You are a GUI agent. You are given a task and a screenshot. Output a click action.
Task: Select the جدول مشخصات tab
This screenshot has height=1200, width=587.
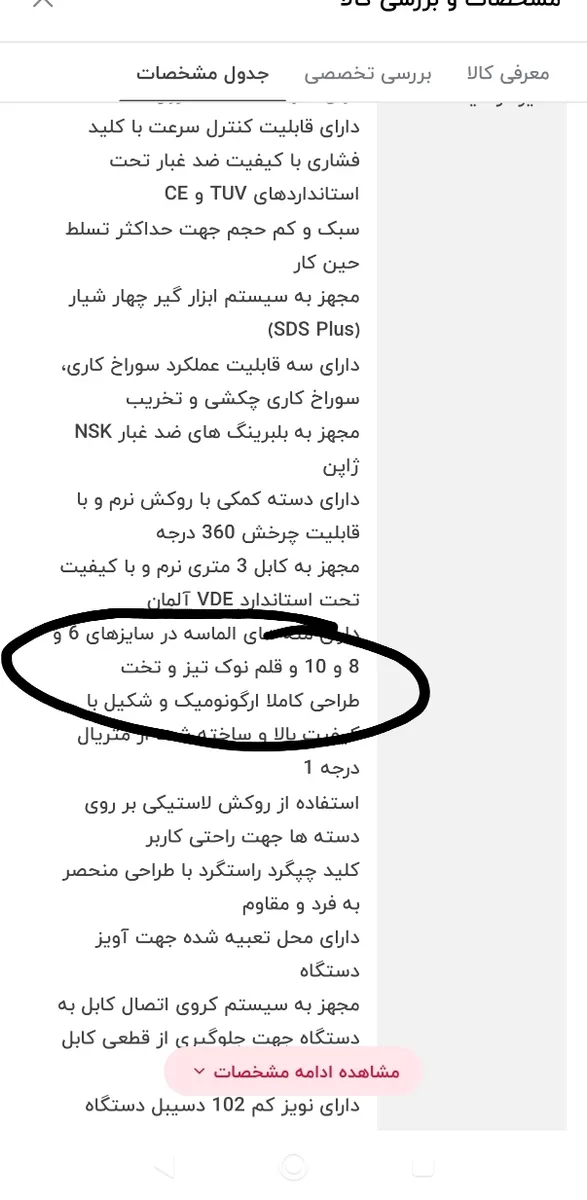pyautogui.click(x=203, y=73)
